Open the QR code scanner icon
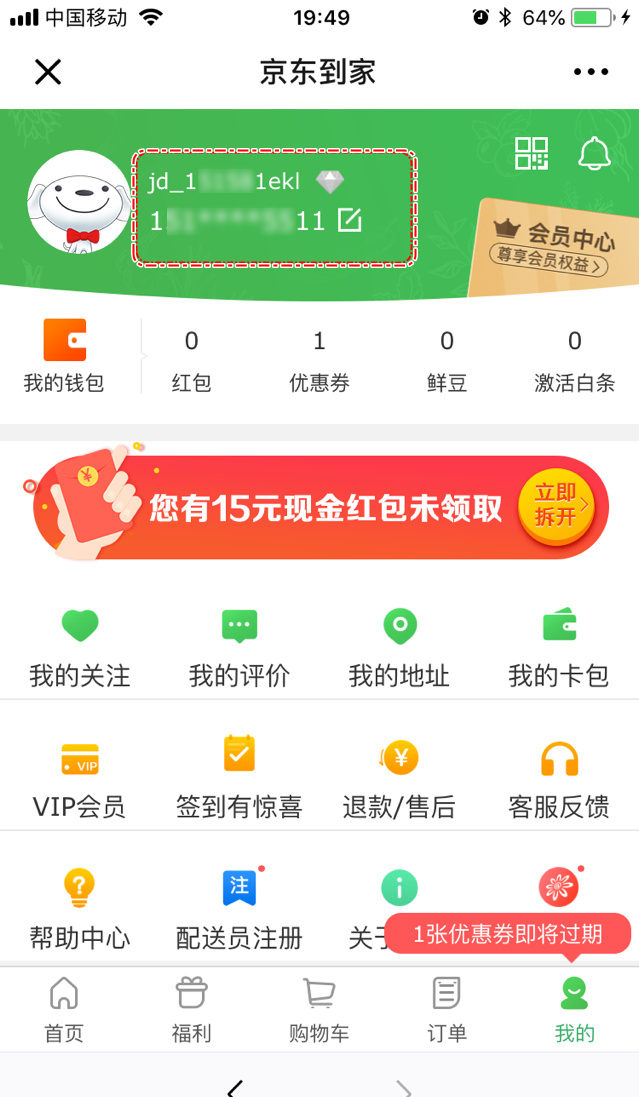This screenshot has height=1097, width=639. pyautogui.click(x=532, y=153)
